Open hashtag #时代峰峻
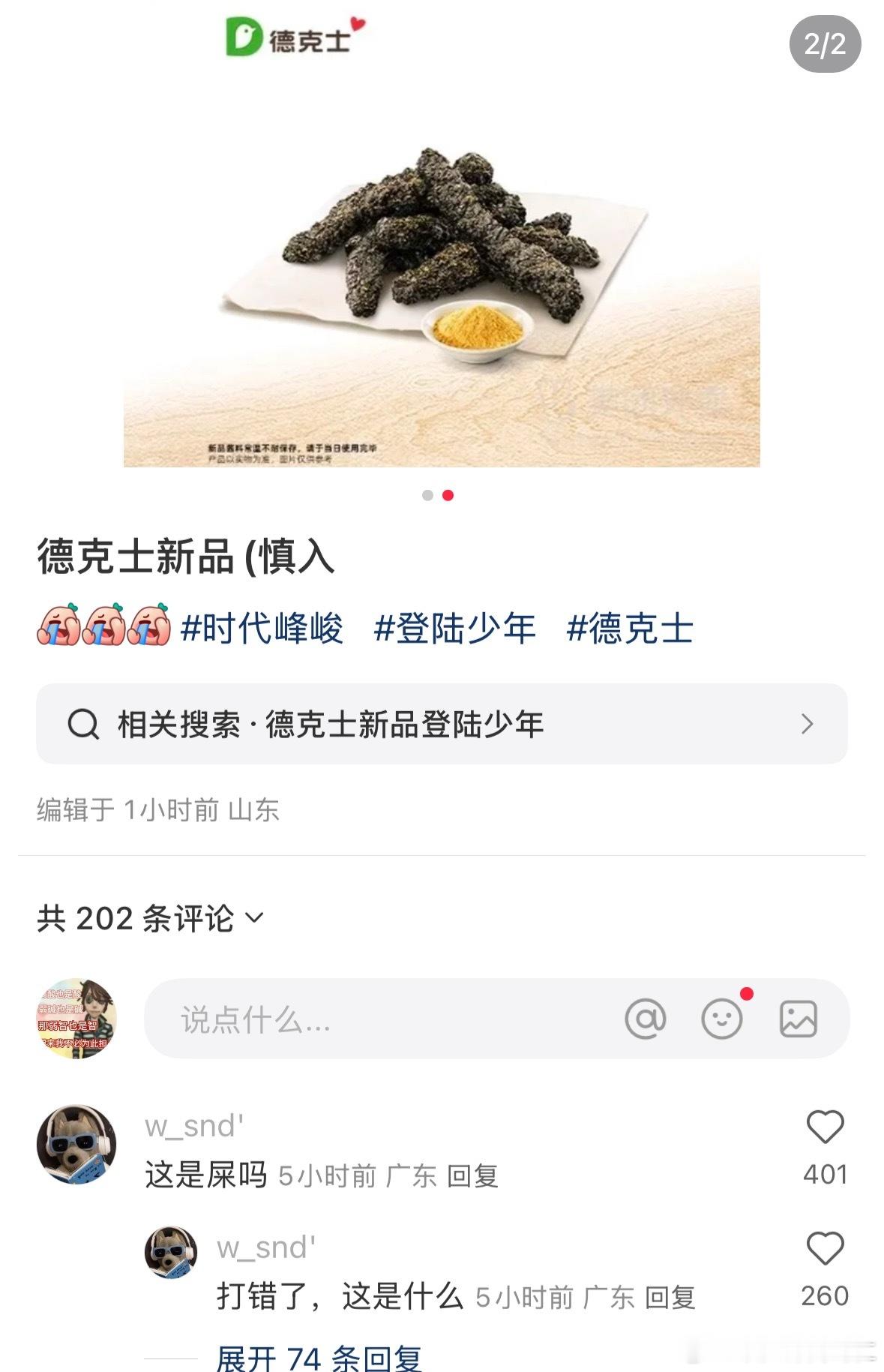Viewport: 884px width, 1372px height. click(x=262, y=629)
